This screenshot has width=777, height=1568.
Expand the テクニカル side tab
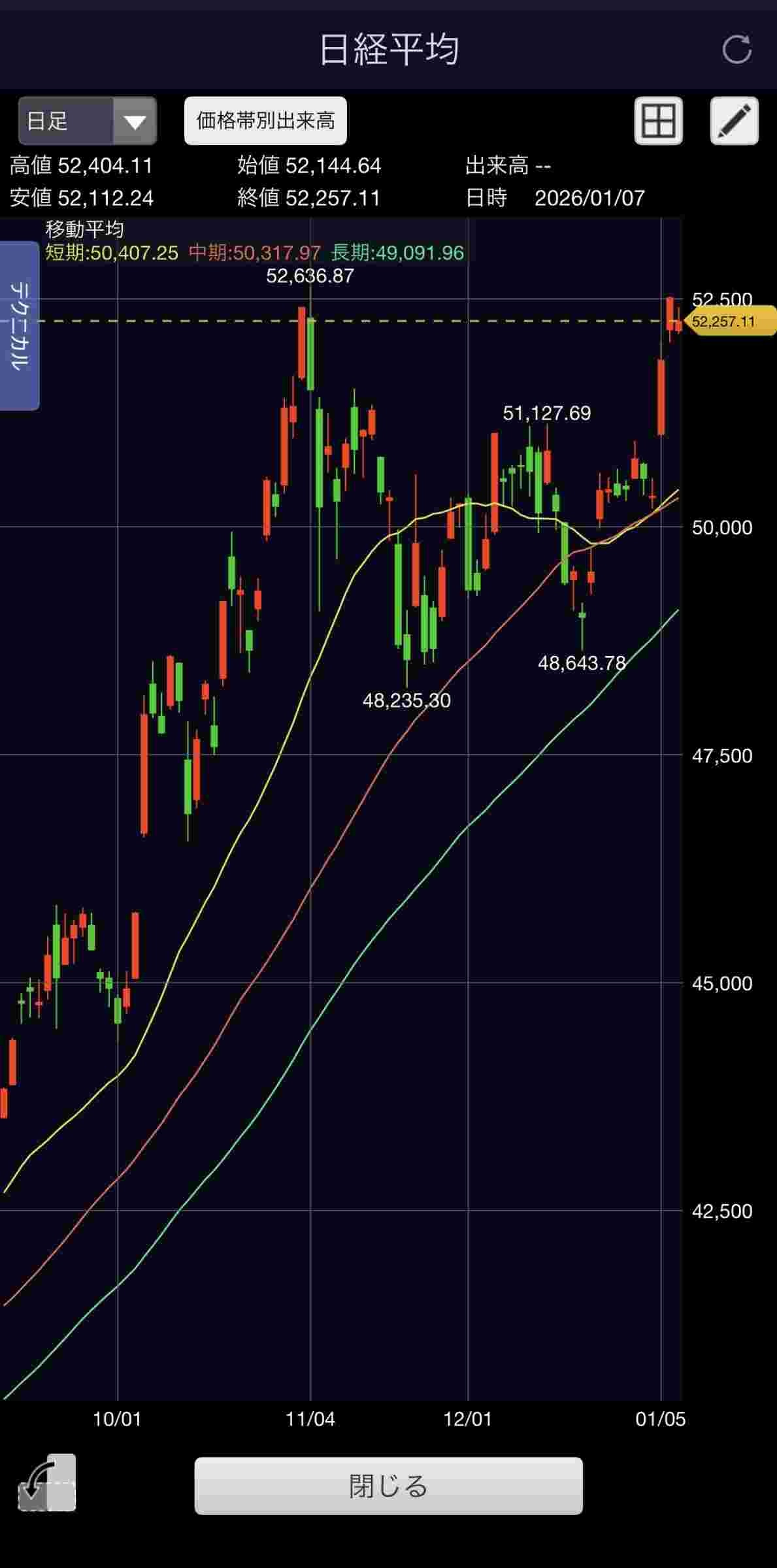pyautogui.click(x=20, y=325)
